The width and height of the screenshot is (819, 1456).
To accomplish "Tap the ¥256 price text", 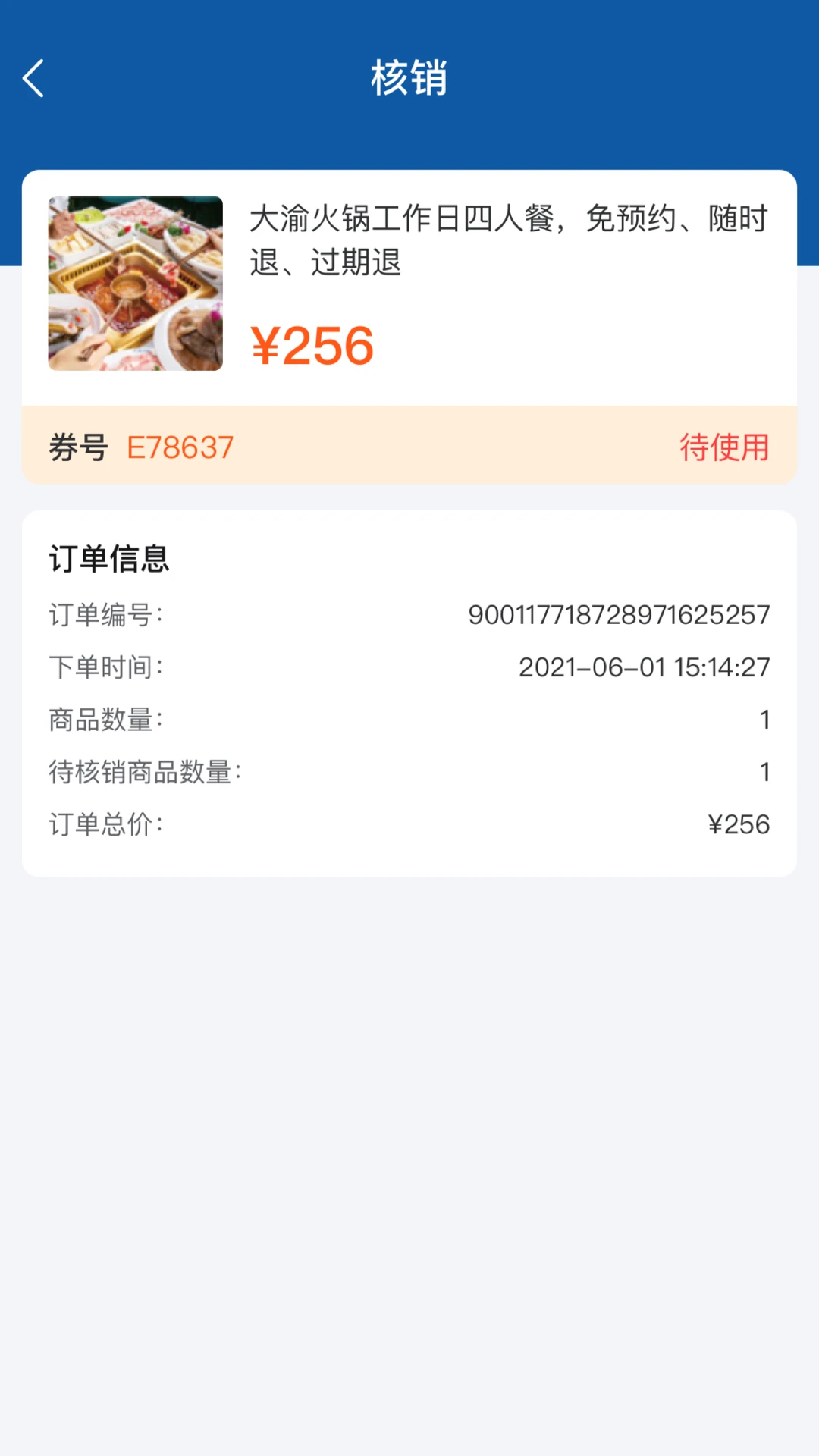I will click(x=312, y=345).
